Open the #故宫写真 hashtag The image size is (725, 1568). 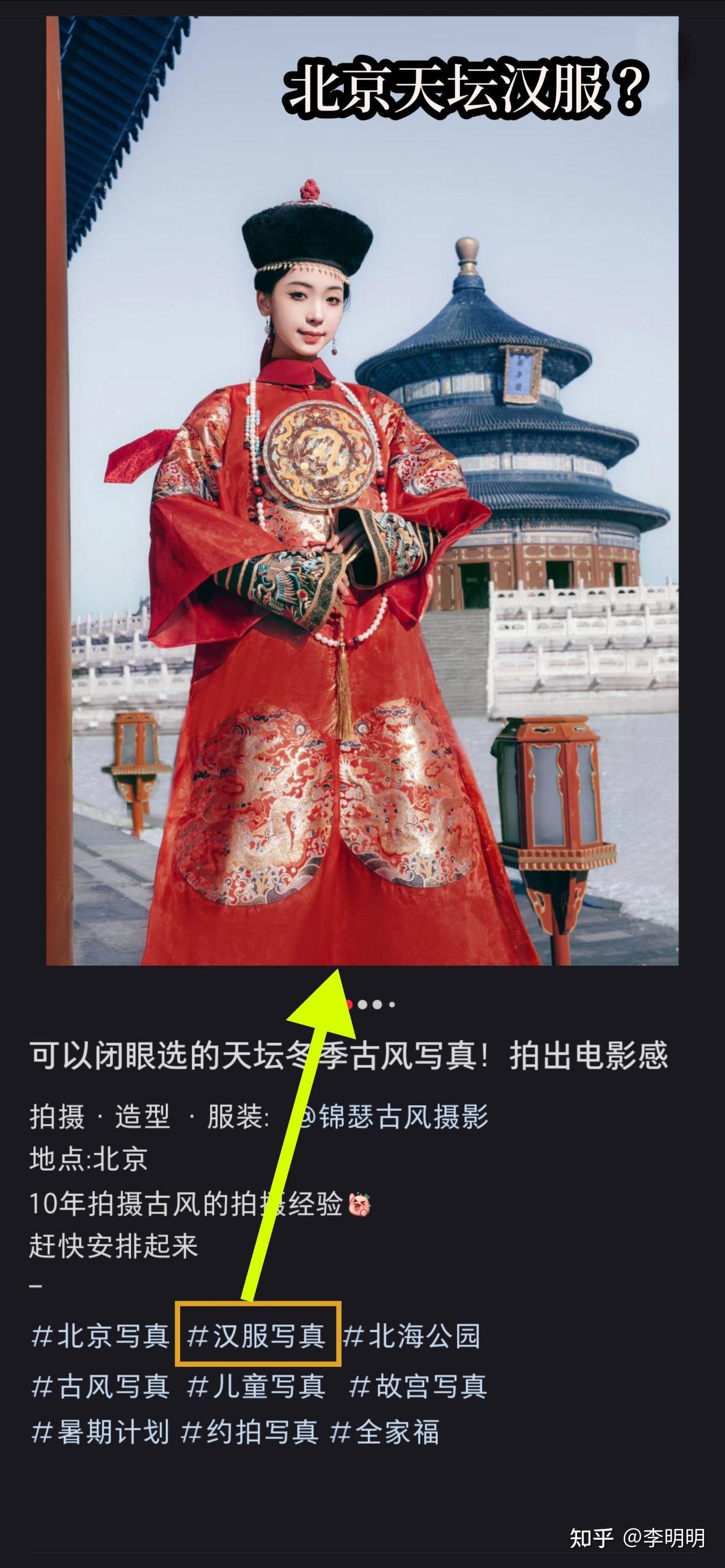pos(418,1386)
